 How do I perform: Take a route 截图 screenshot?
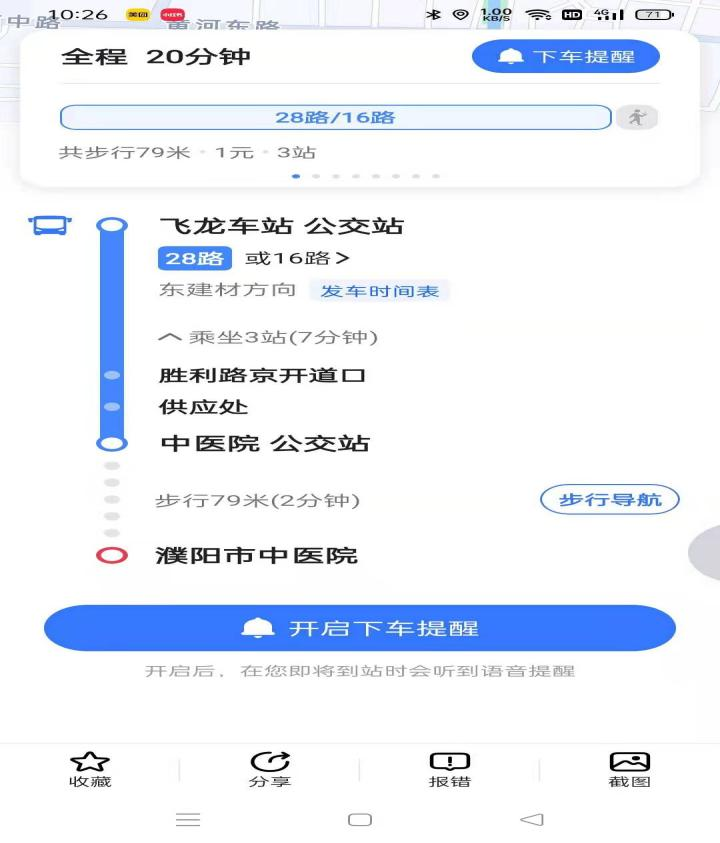point(629,769)
